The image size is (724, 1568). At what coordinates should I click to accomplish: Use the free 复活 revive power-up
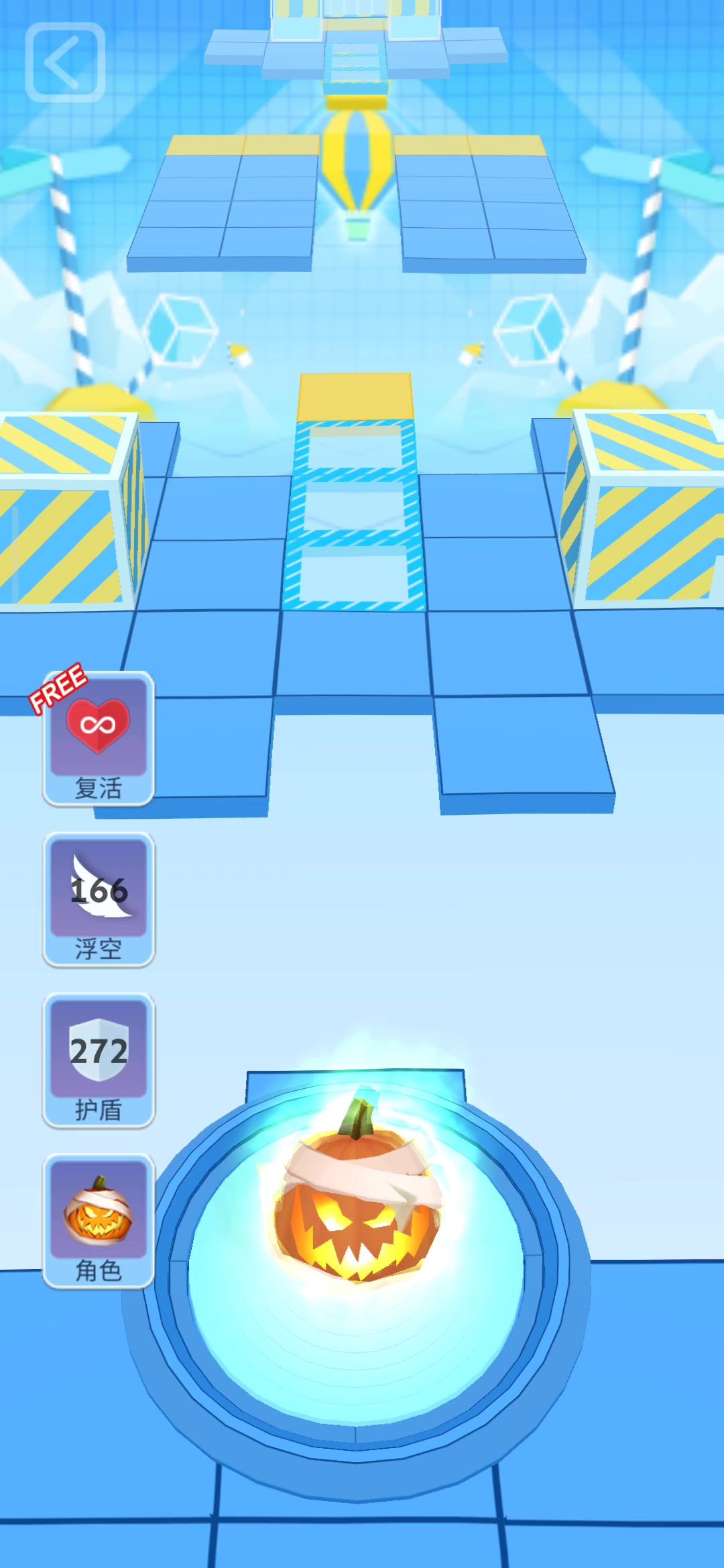pyautogui.click(x=99, y=738)
